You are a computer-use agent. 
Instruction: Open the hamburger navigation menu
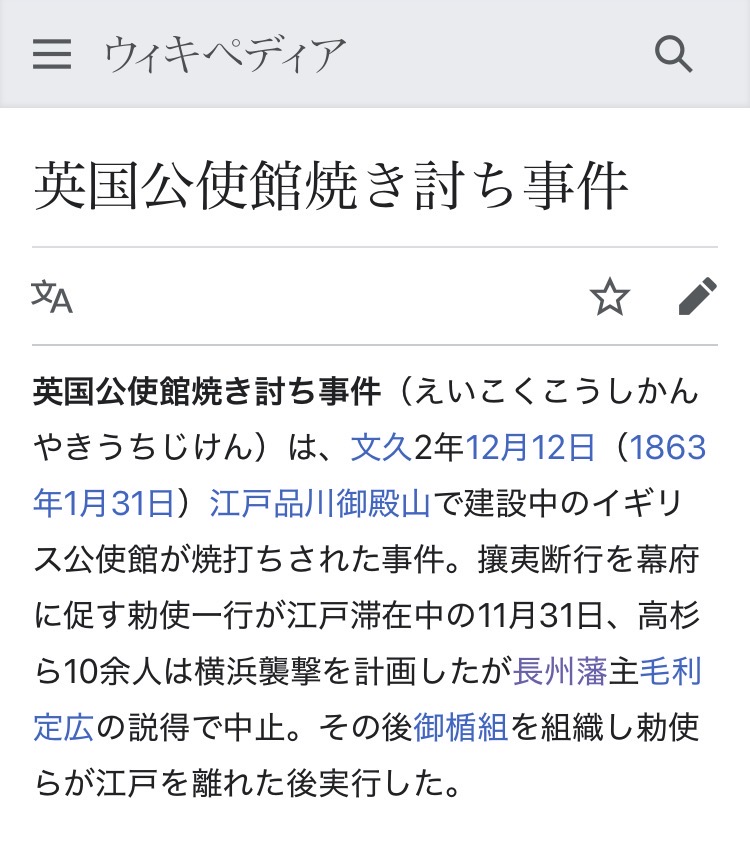[52, 54]
